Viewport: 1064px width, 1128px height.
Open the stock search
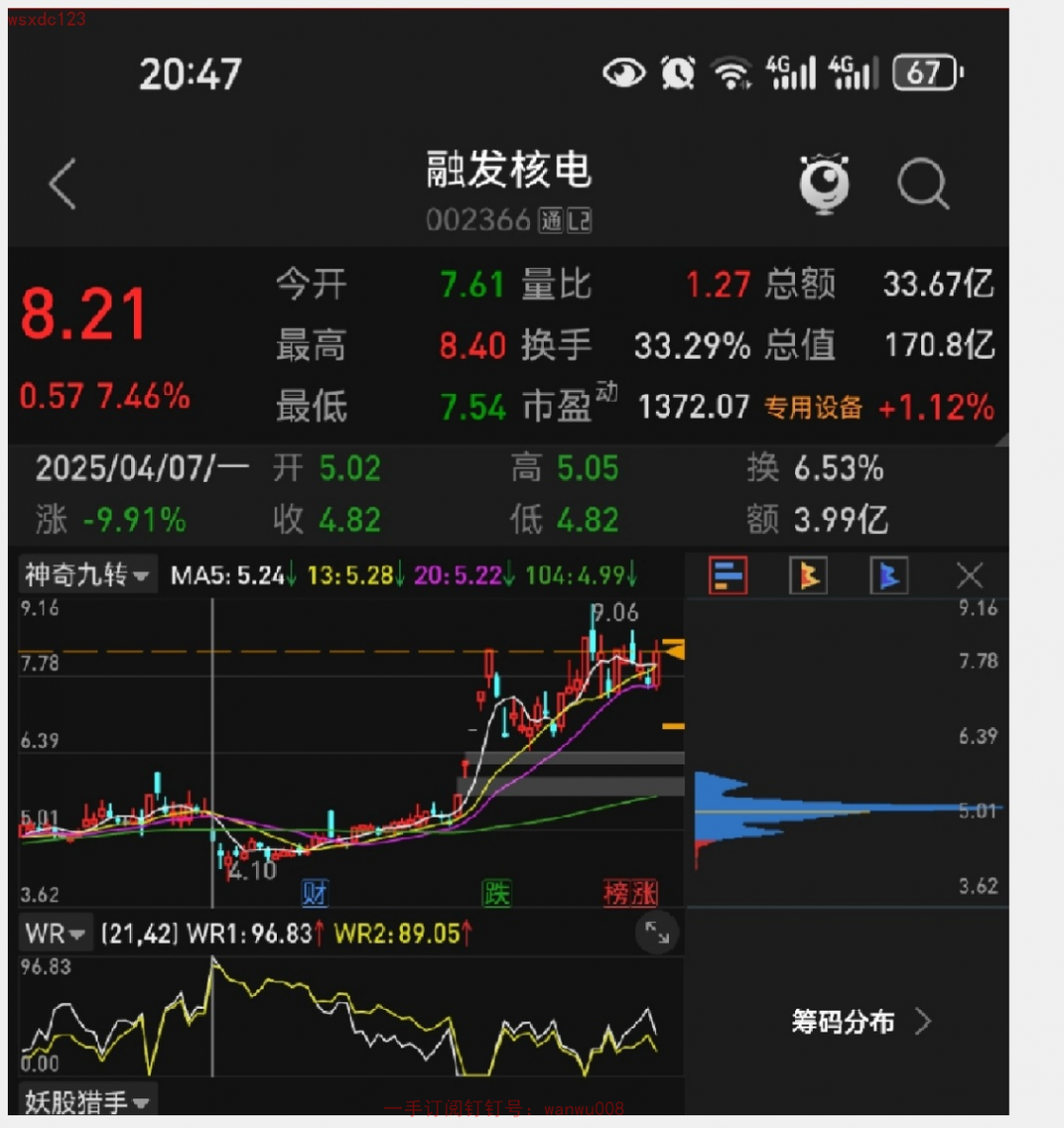point(923,183)
